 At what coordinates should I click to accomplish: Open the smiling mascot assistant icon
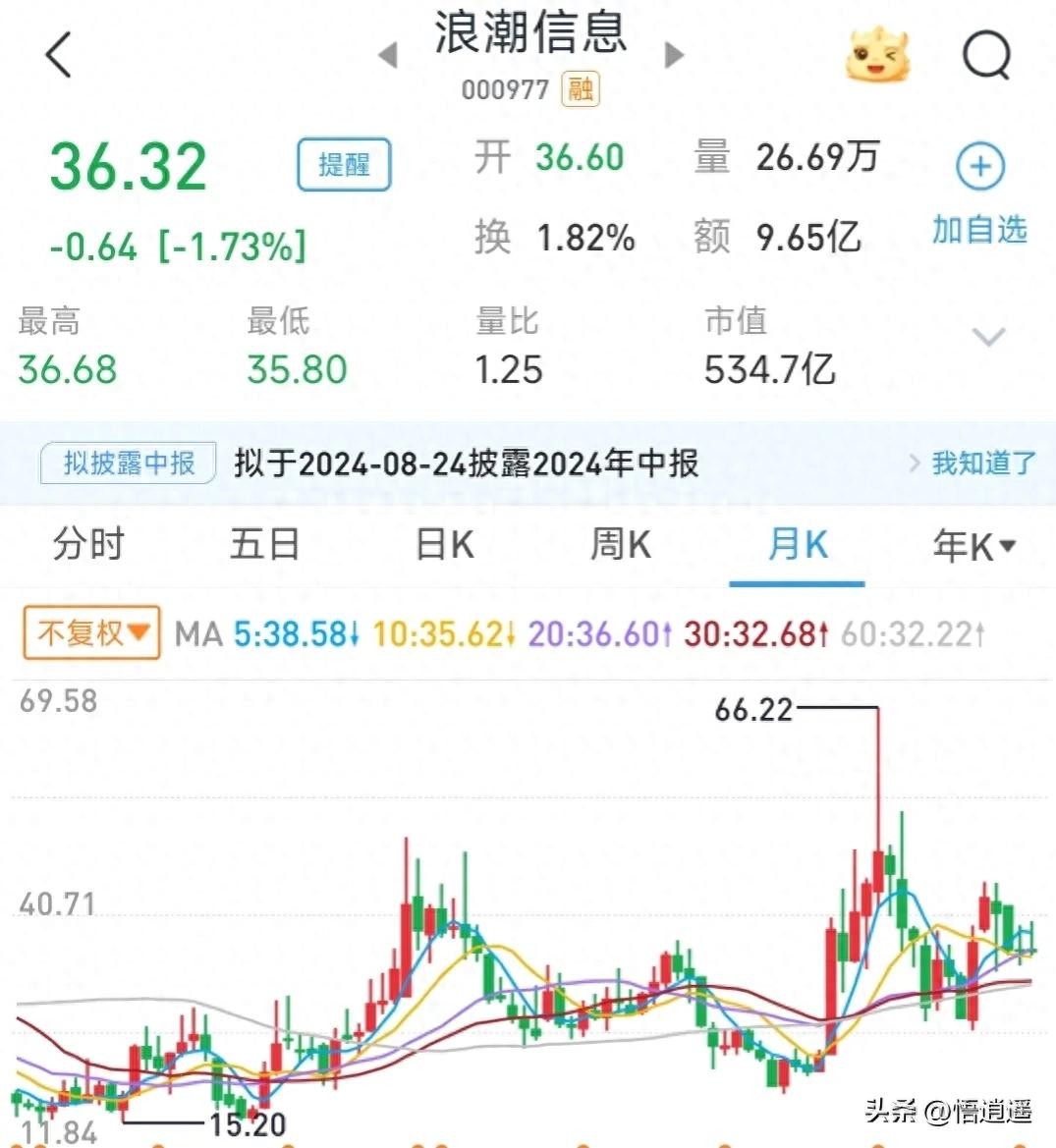(x=877, y=56)
